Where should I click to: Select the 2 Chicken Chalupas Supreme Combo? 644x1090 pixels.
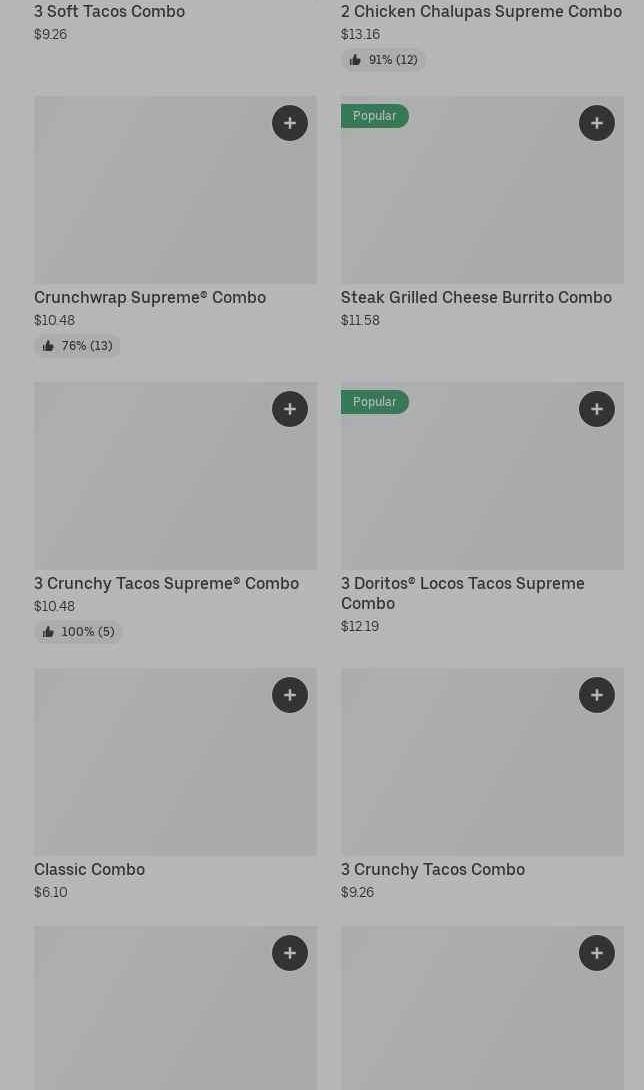481,12
